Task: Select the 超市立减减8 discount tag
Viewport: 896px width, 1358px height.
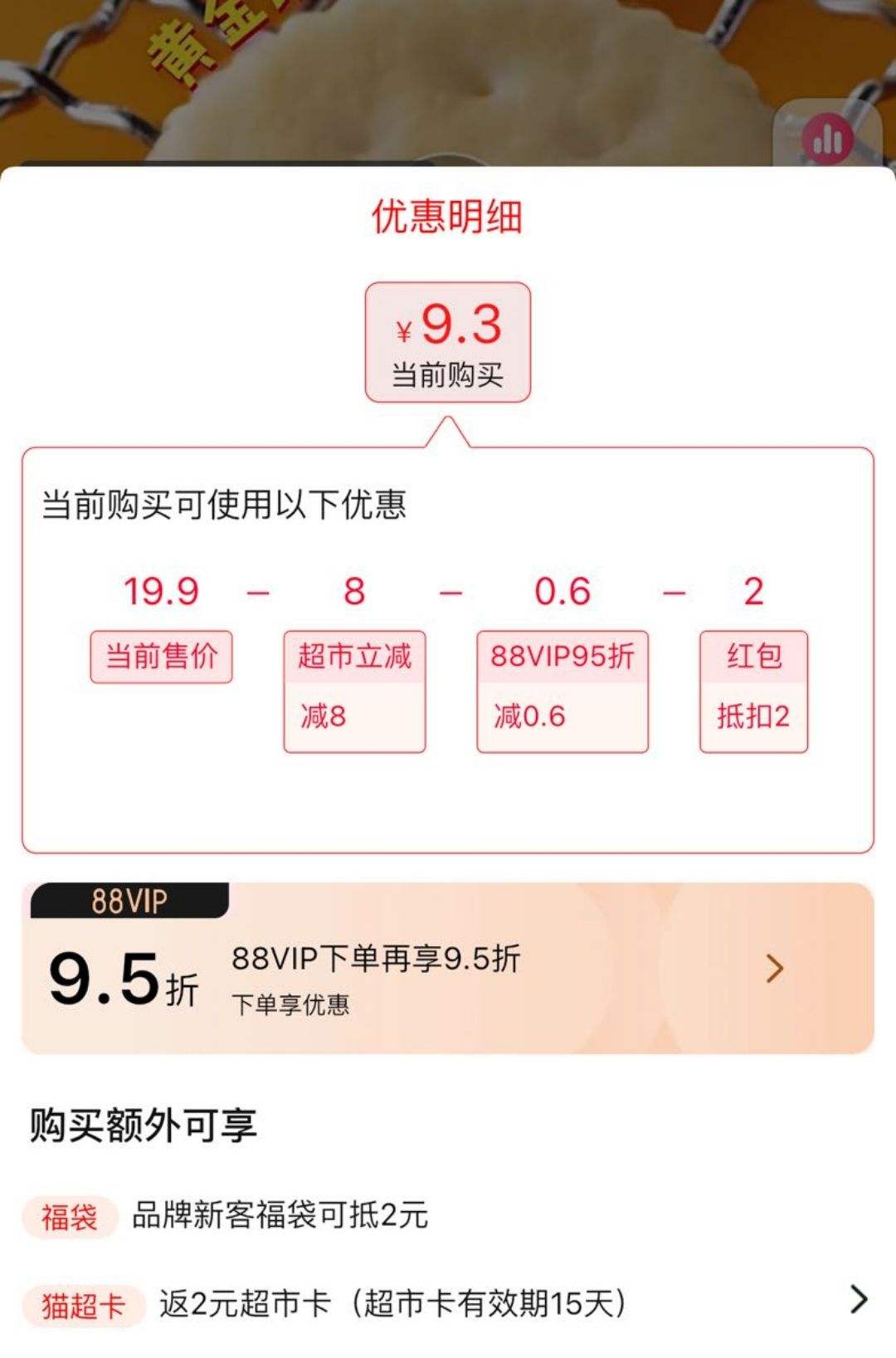Action: coord(354,687)
